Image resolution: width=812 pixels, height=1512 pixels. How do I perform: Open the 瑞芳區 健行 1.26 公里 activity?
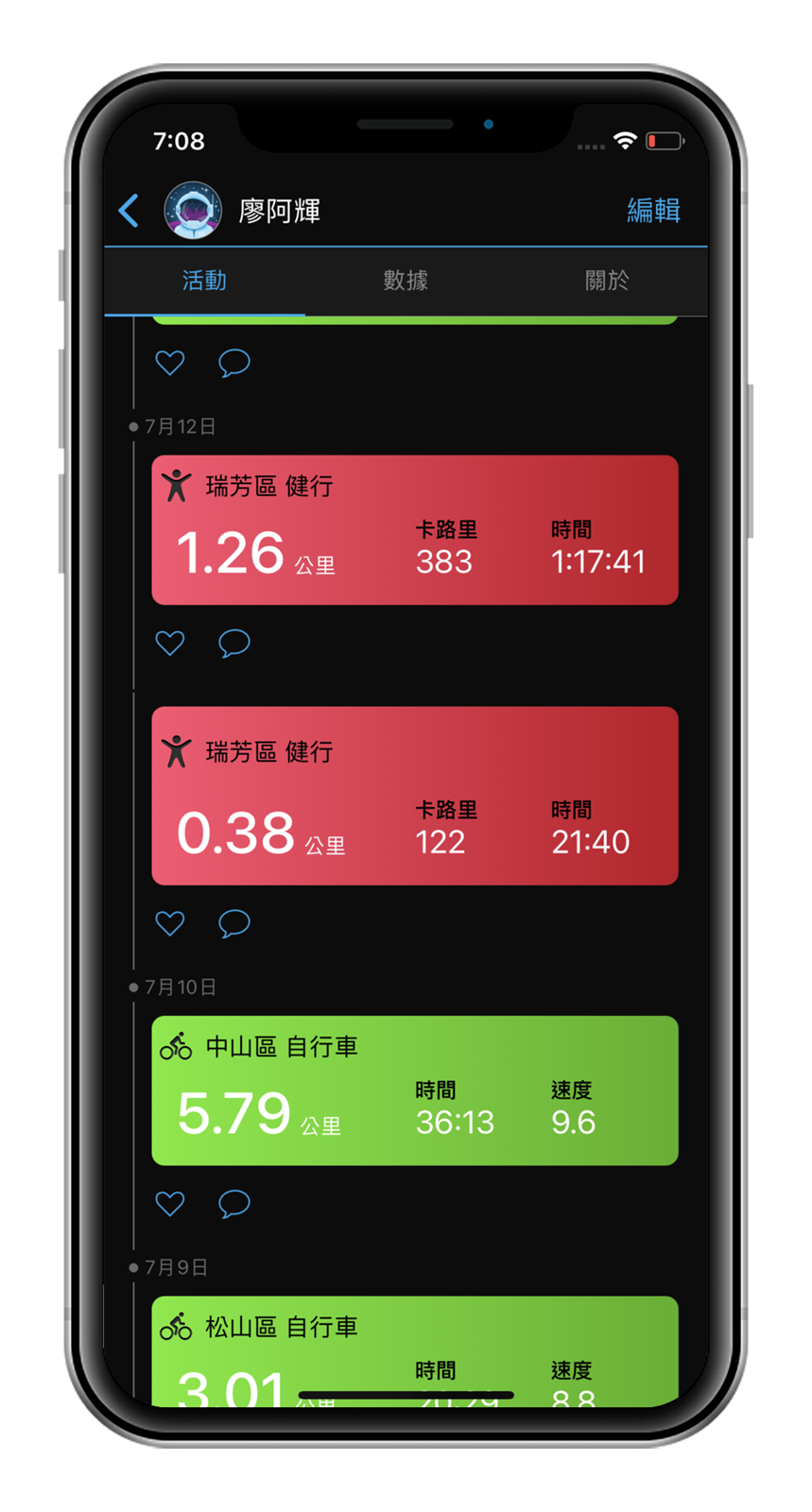click(414, 530)
